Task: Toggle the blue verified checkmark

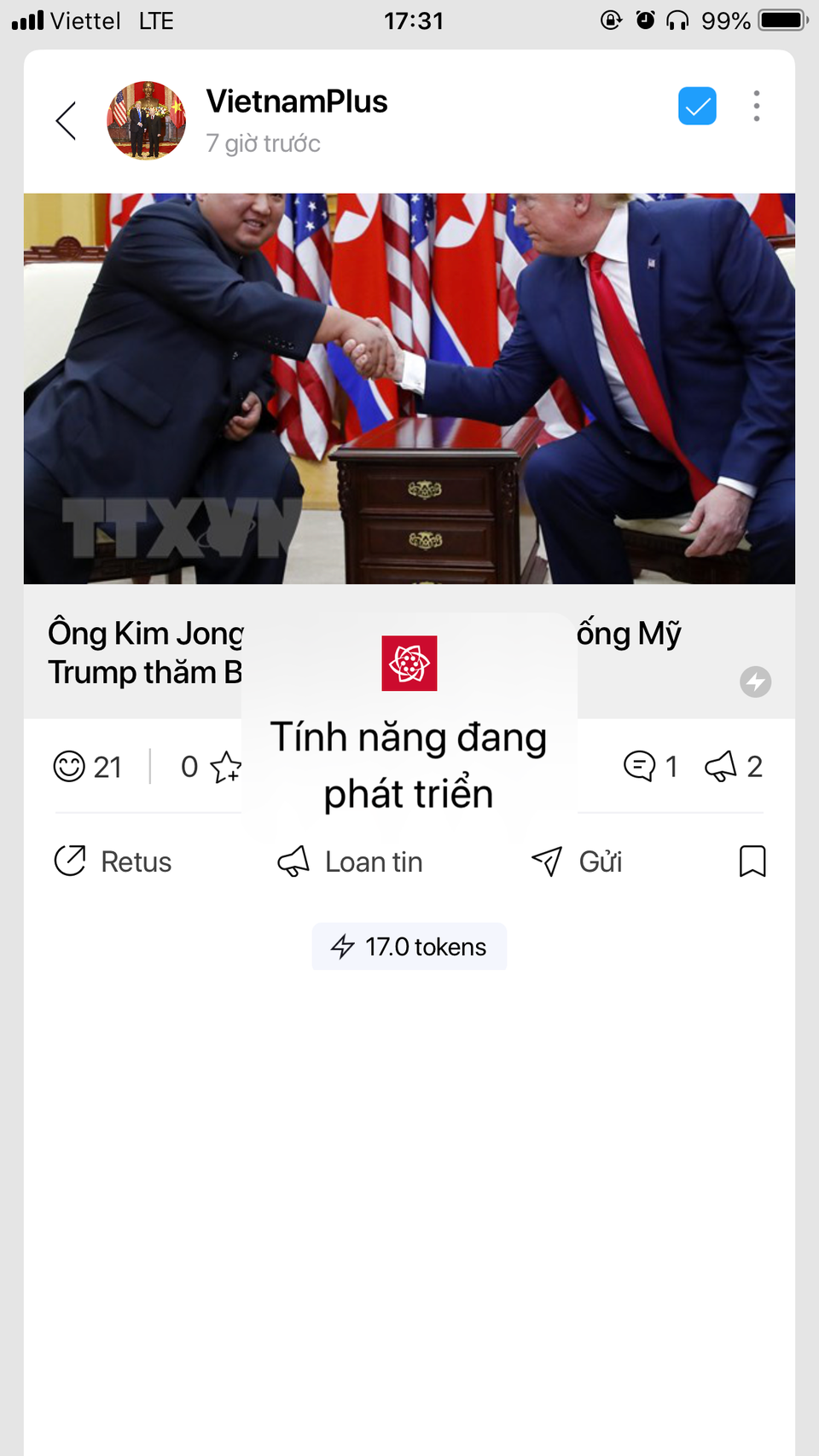Action: click(x=697, y=106)
